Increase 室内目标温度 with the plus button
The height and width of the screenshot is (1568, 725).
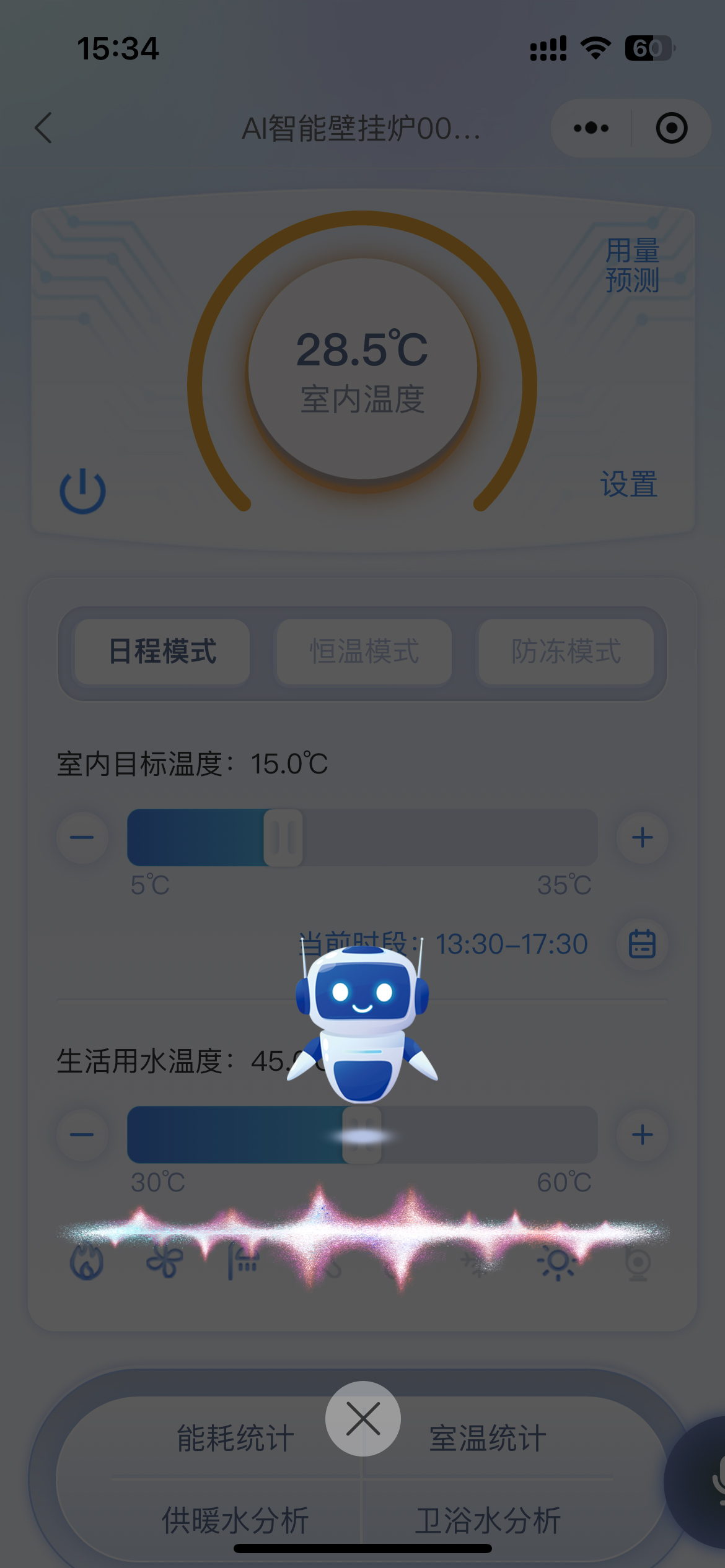[643, 837]
